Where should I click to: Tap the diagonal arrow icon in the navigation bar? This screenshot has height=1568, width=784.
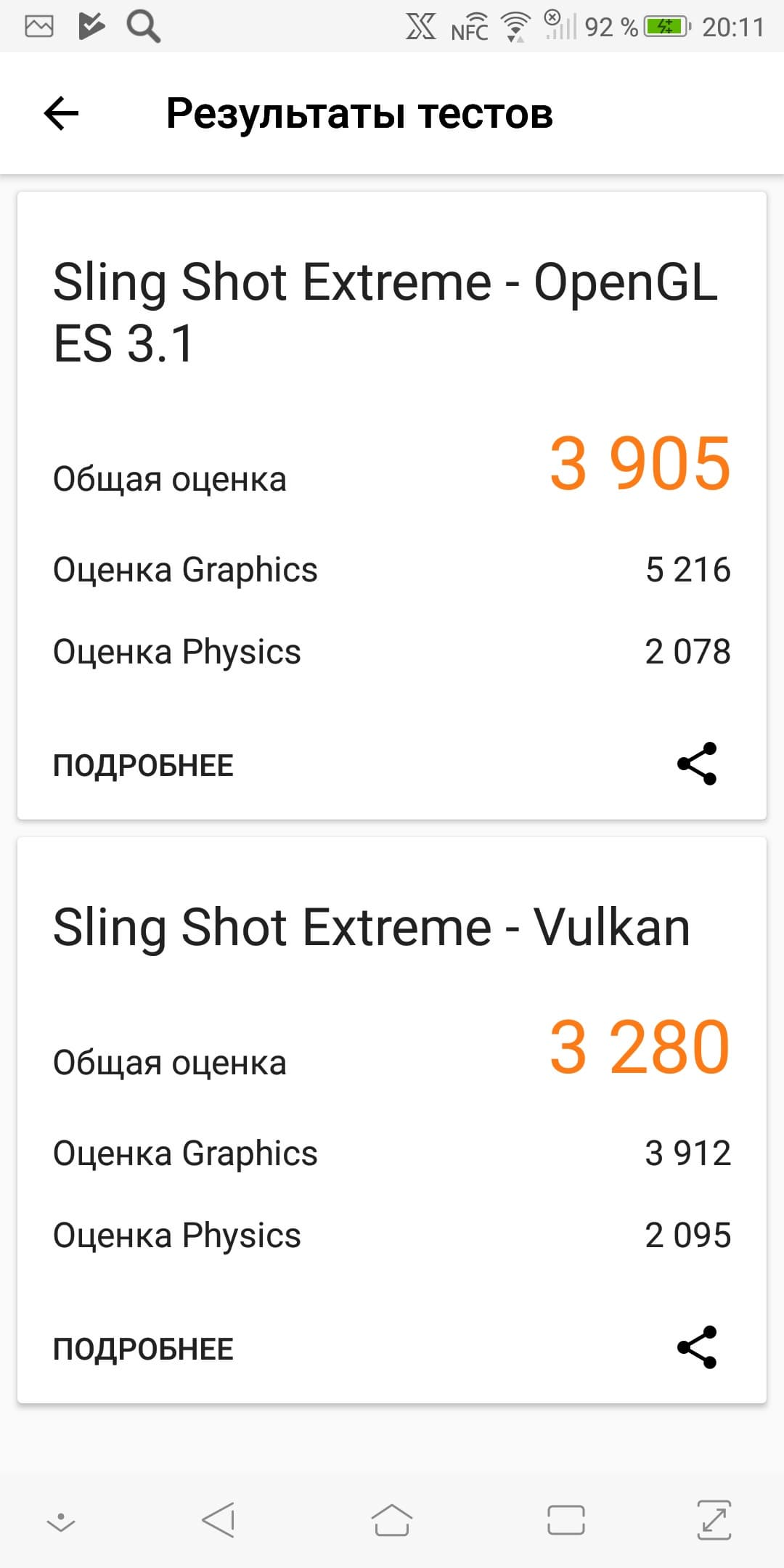pos(714,1520)
